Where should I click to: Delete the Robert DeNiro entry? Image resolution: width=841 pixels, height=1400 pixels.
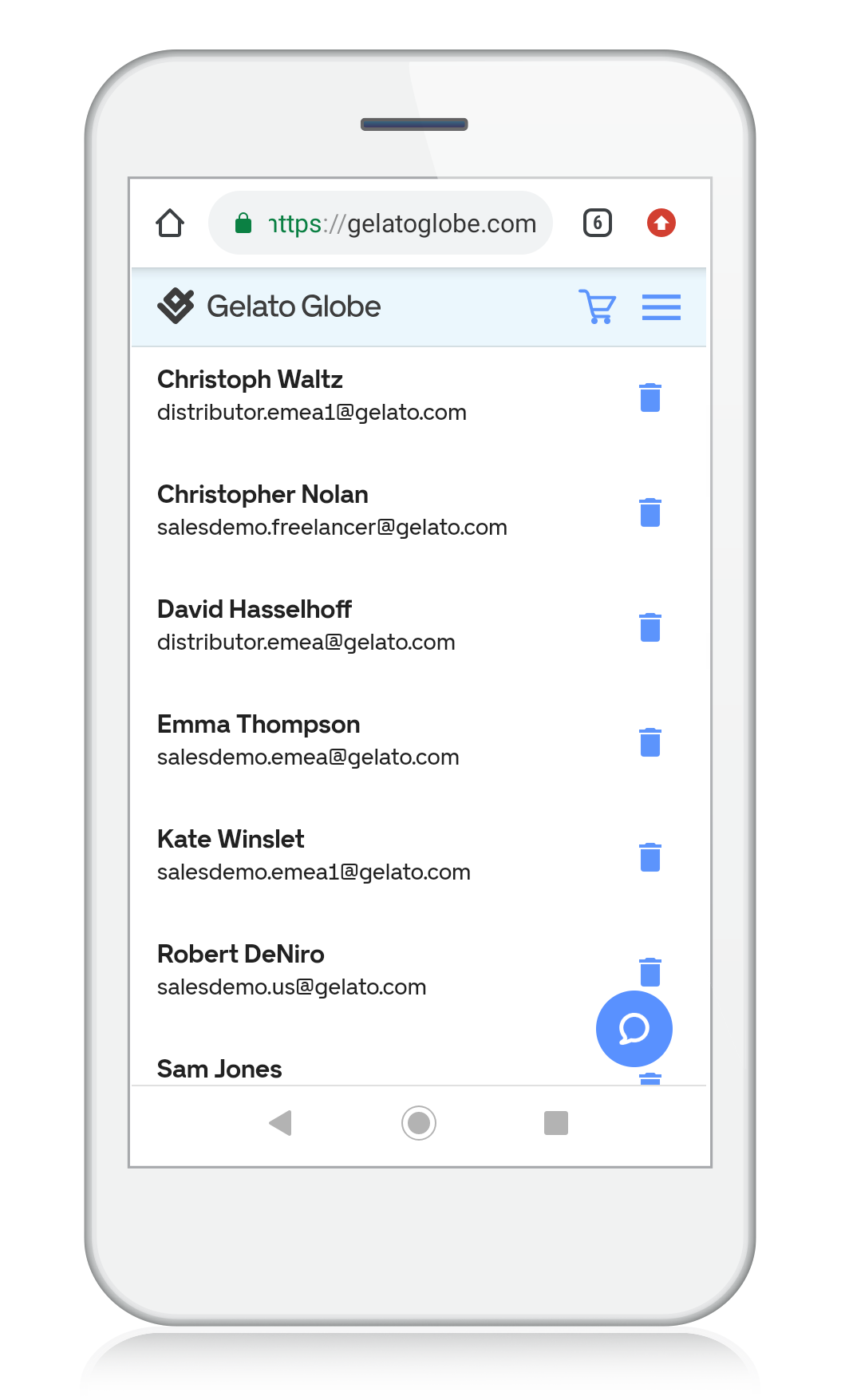650,971
